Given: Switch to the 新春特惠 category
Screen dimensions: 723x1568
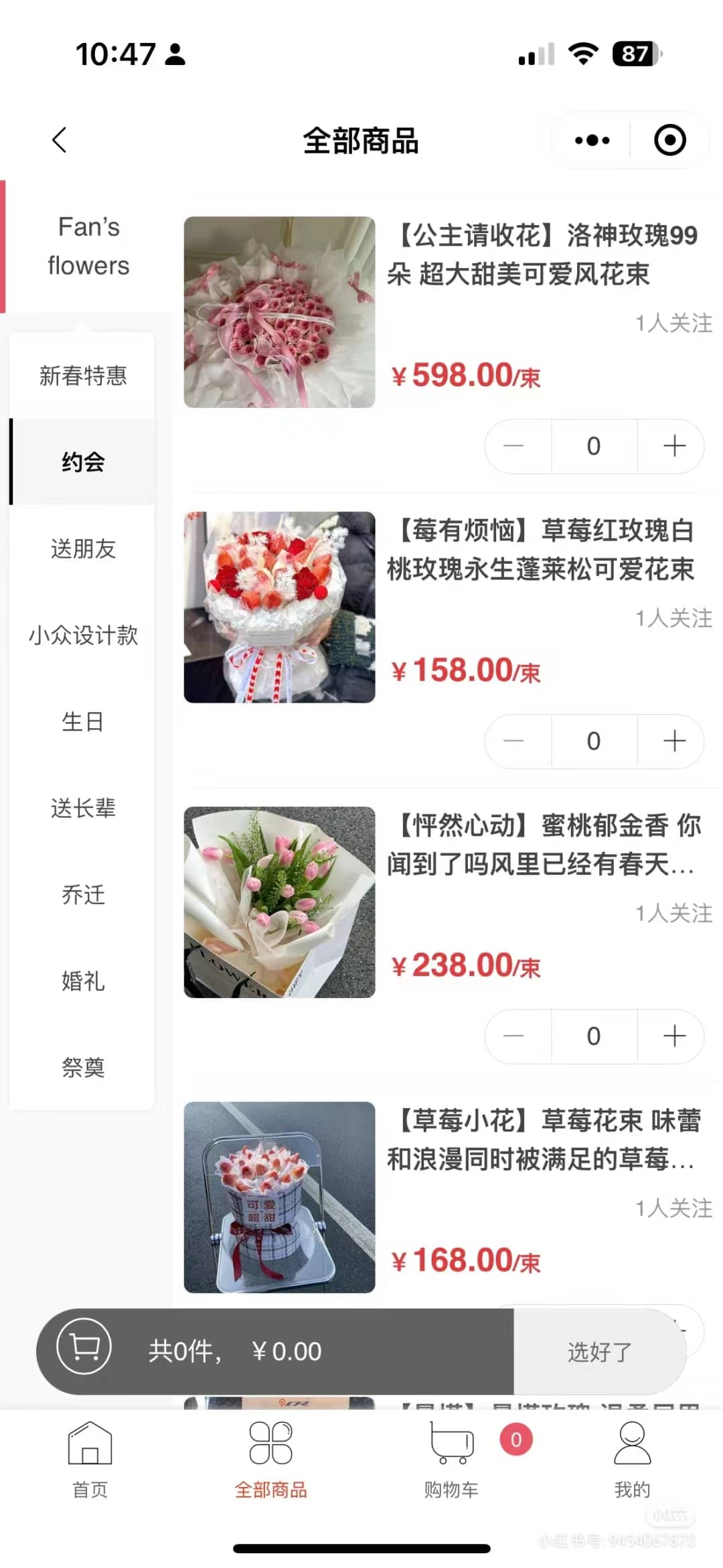Looking at the screenshot, I should click(83, 376).
